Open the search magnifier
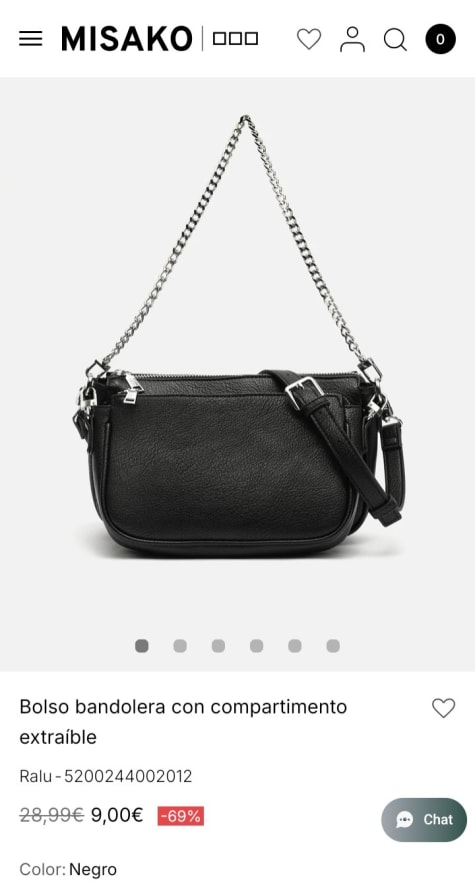475x891 pixels. (x=395, y=40)
